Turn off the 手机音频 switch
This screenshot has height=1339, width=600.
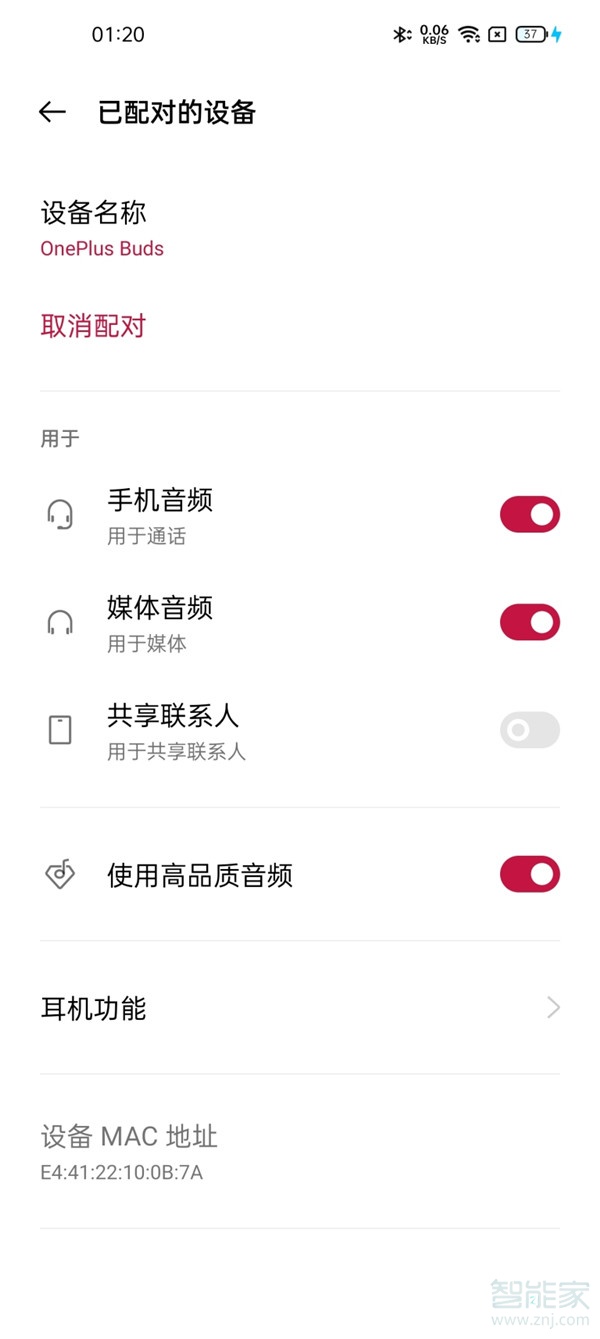coord(530,515)
